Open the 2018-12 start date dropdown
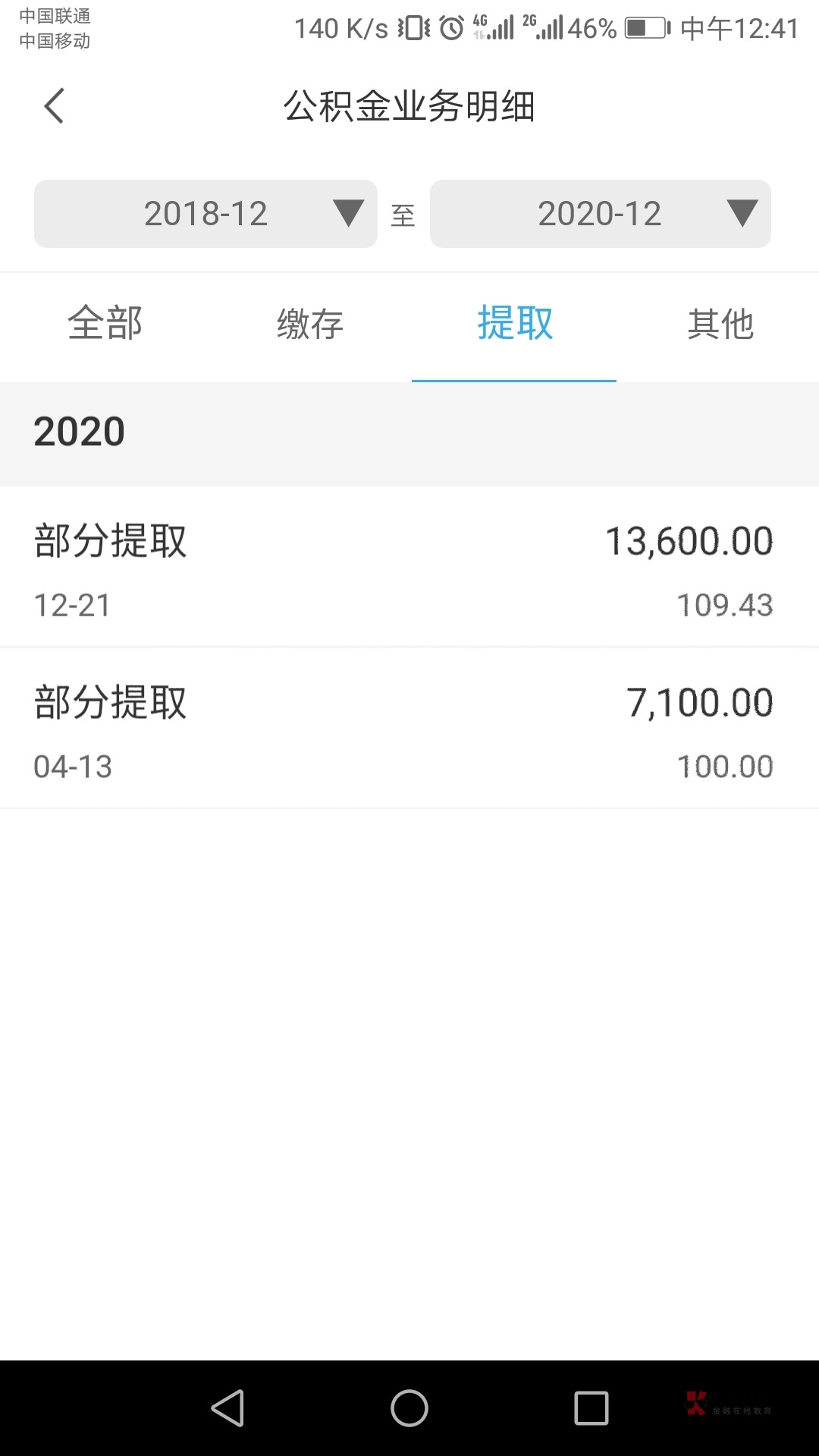 (206, 214)
